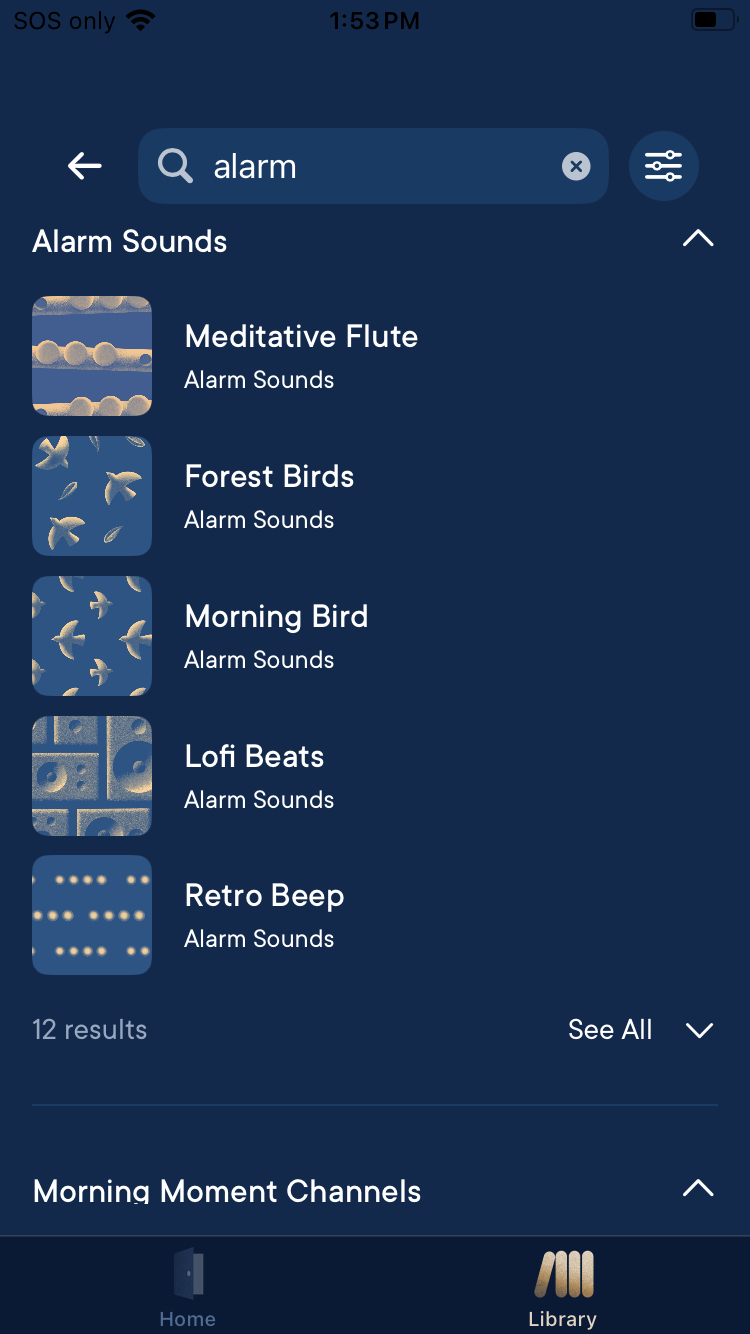
Task: Open the search filter settings
Action: 663,166
